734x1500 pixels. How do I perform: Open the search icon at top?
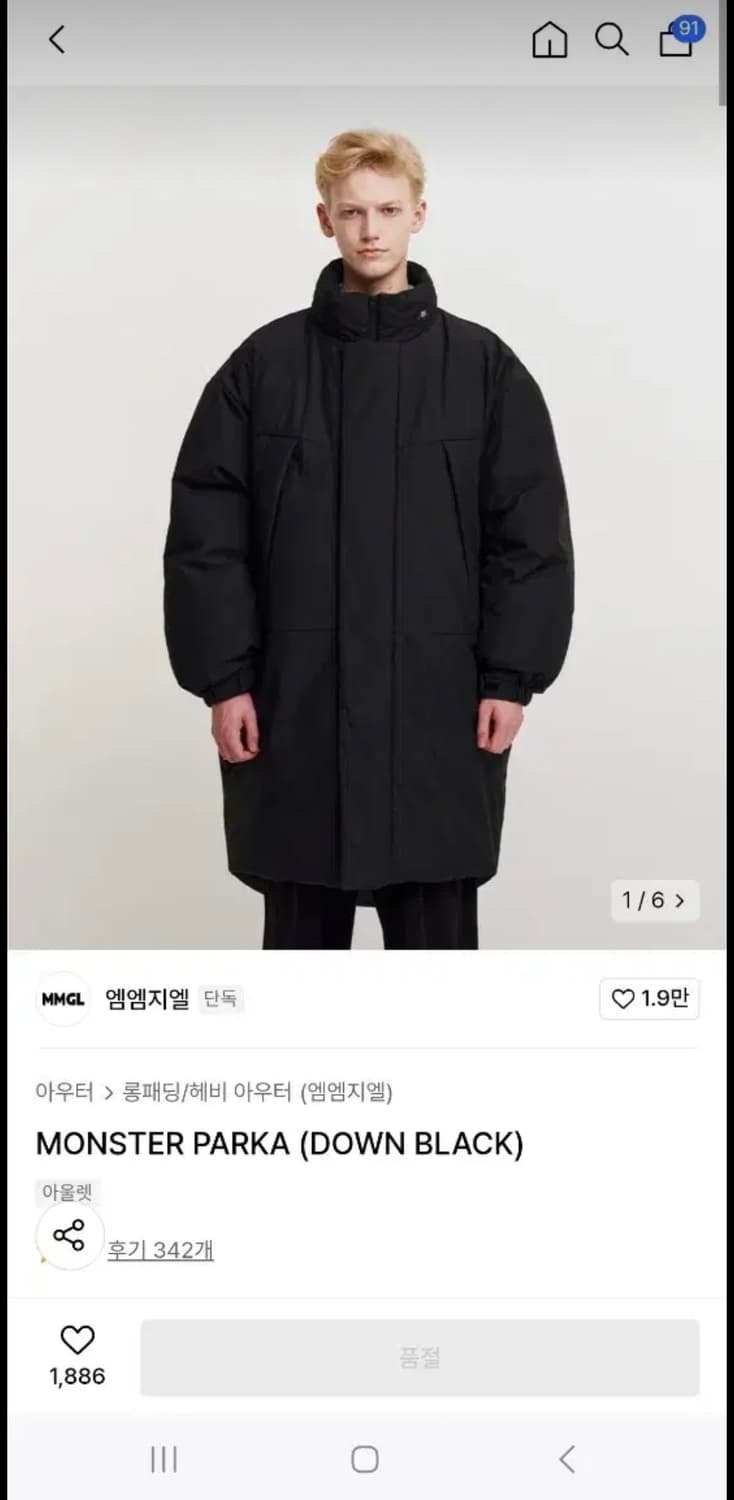pos(612,40)
